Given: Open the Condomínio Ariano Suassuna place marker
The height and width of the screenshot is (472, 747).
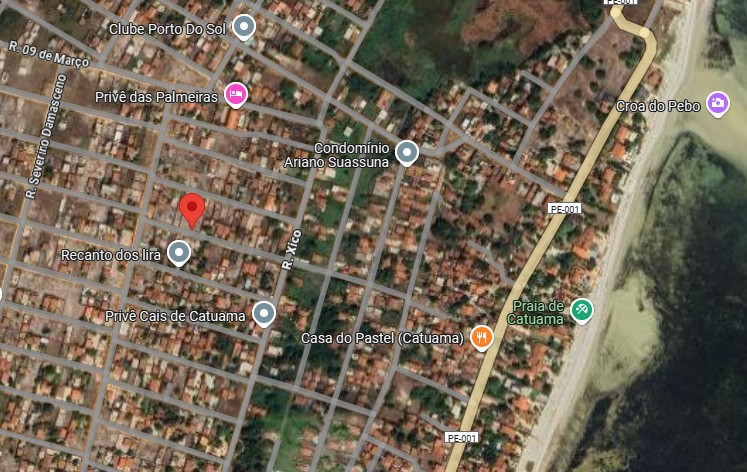Looking at the screenshot, I should tap(406, 153).
